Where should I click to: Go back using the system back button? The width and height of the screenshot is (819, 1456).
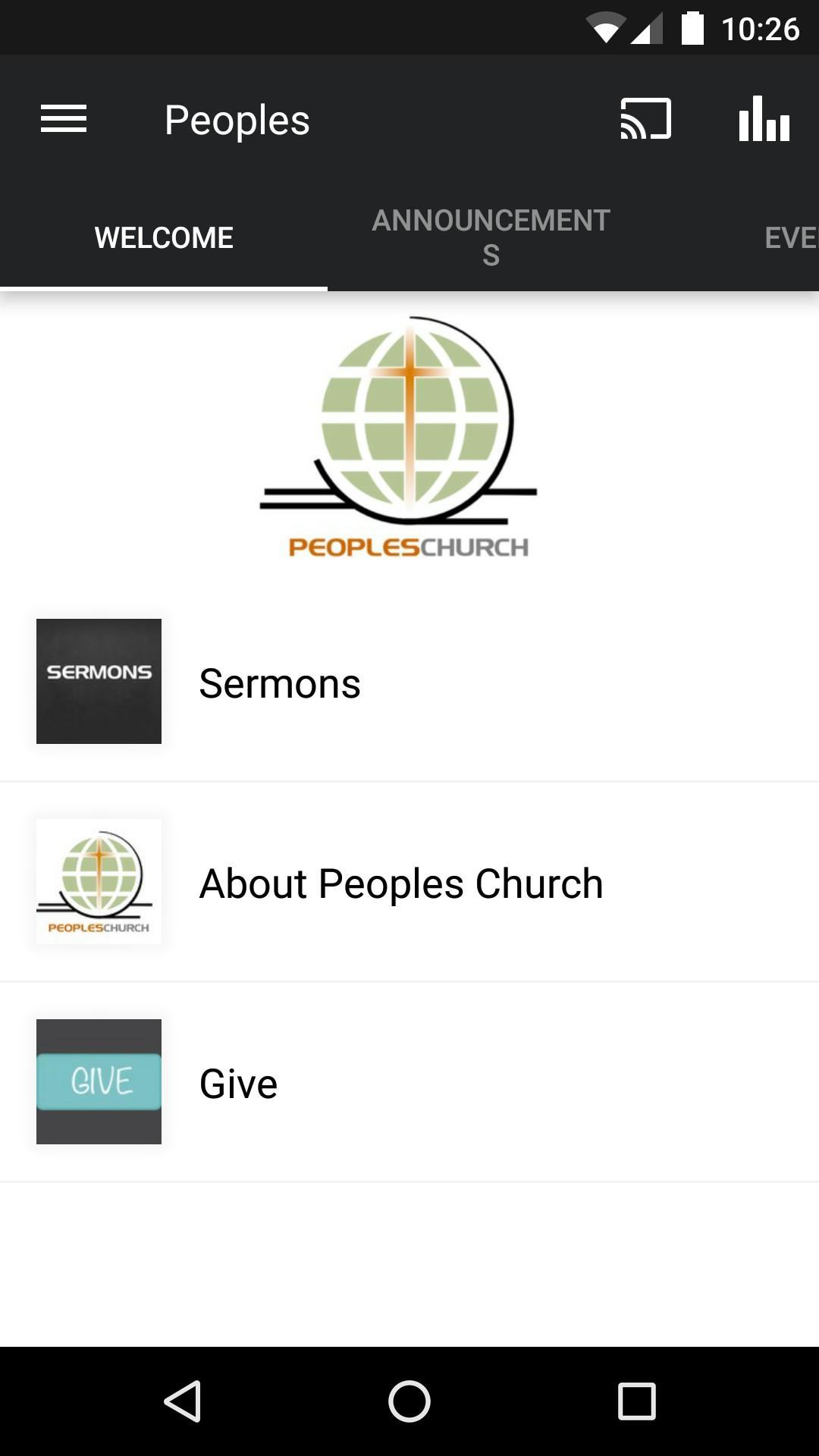[x=183, y=1401]
